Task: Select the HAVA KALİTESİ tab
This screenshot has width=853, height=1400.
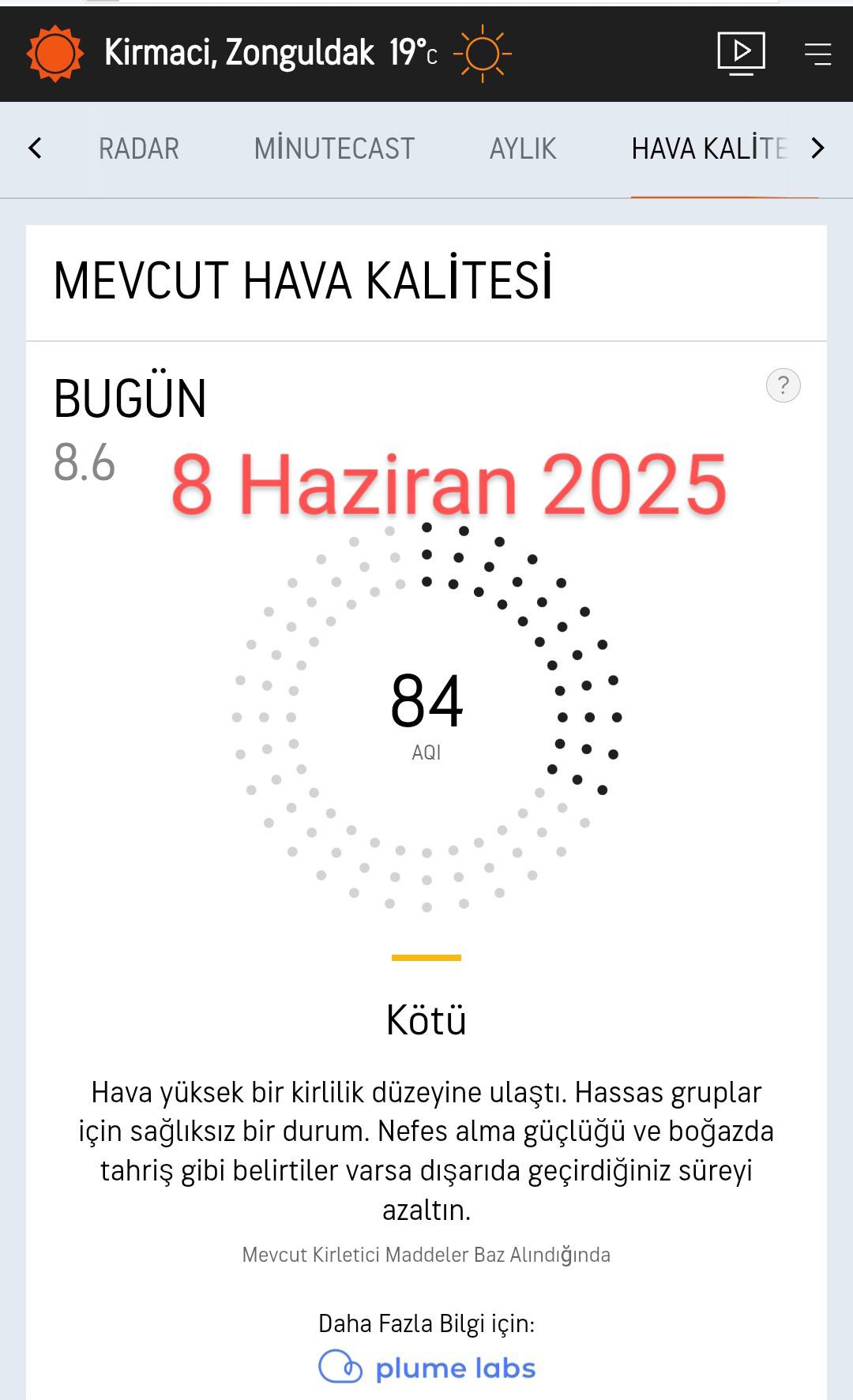Action: tap(708, 148)
